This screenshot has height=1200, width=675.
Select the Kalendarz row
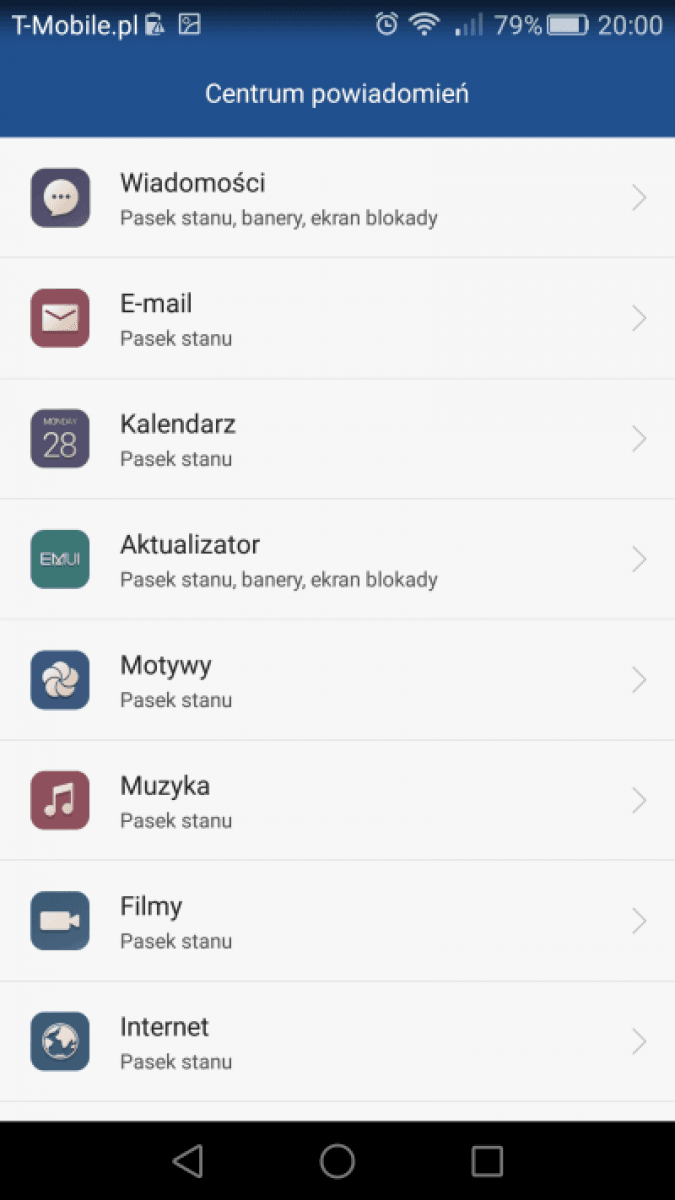[337, 439]
